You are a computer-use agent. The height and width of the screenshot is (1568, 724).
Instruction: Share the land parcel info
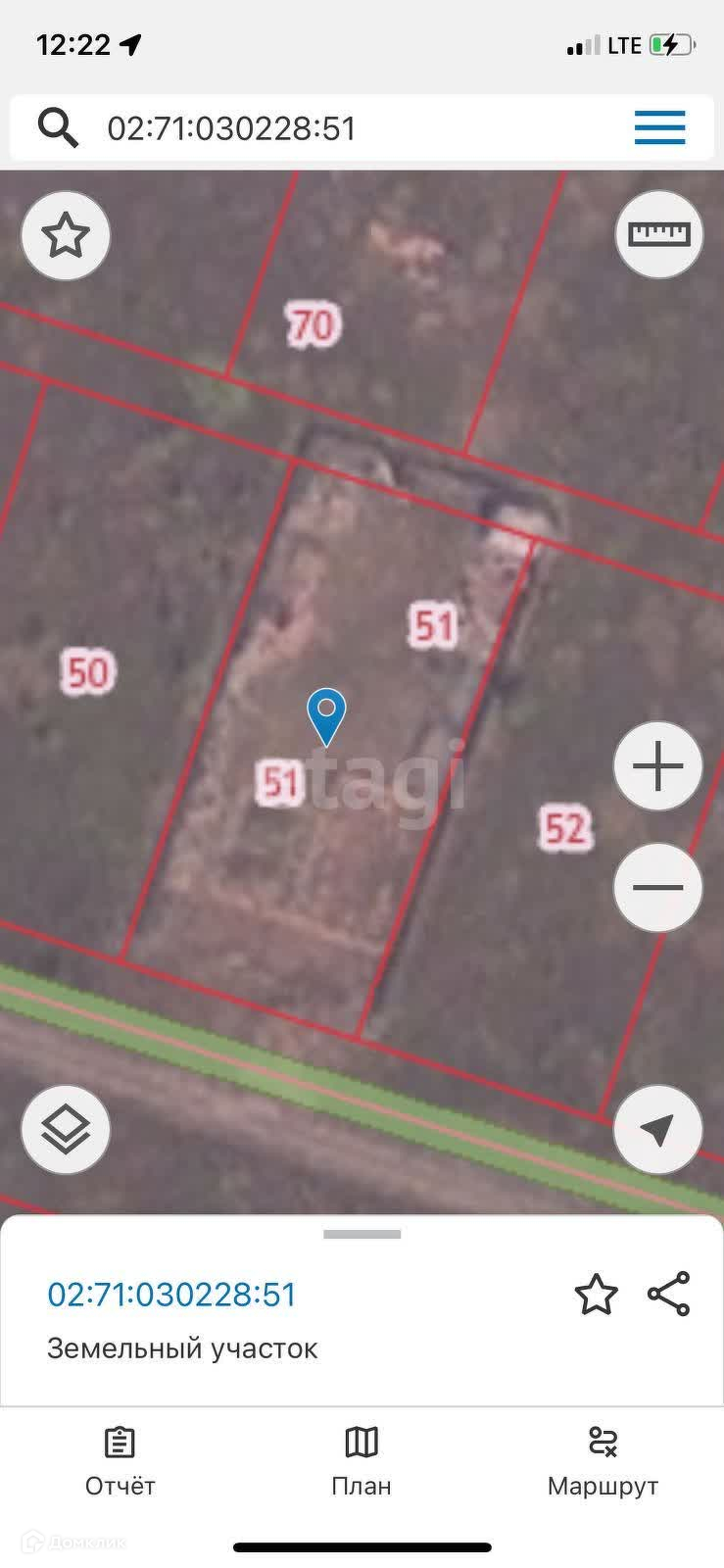(x=669, y=1295)
